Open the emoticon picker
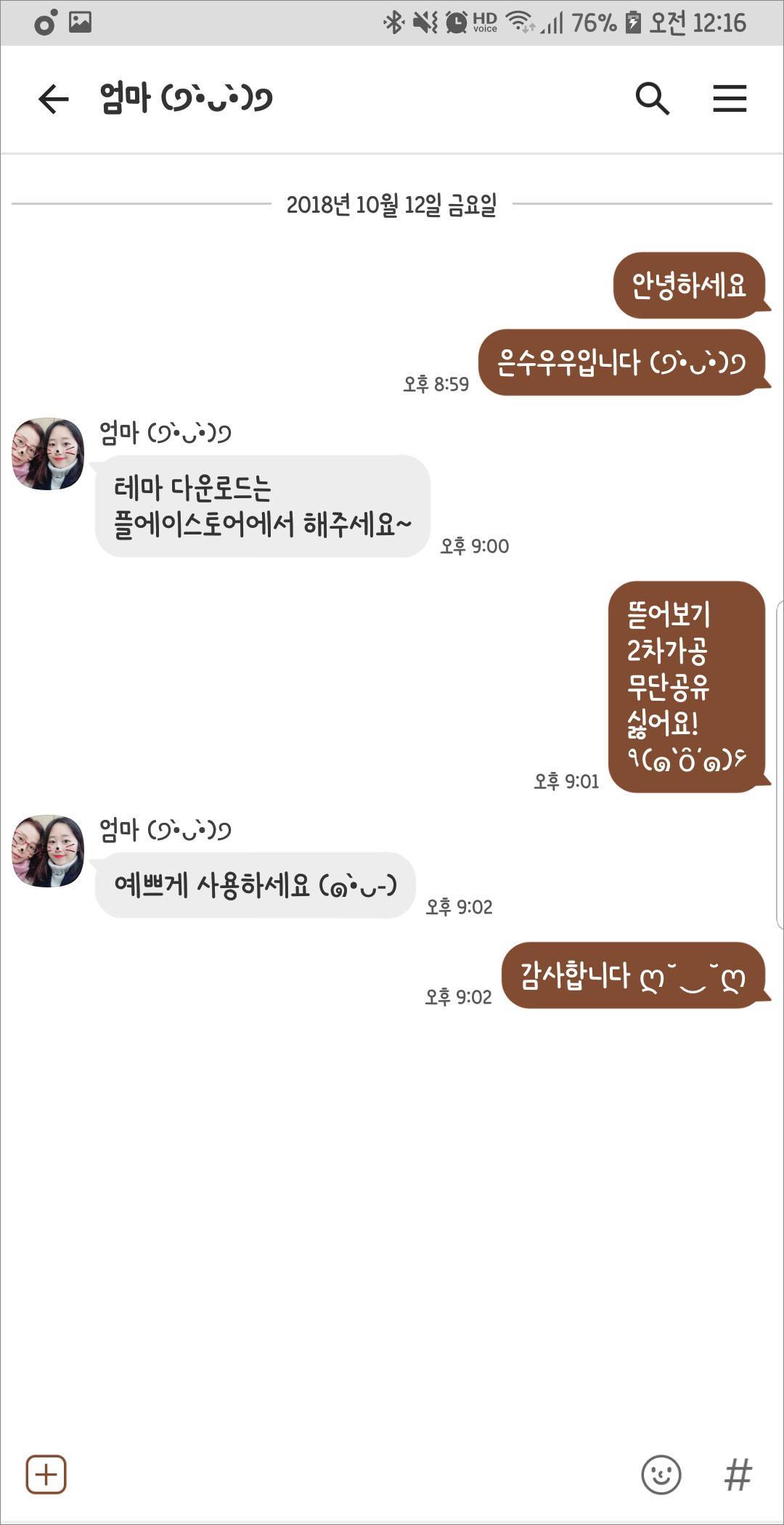 (x=661, y=1475)
